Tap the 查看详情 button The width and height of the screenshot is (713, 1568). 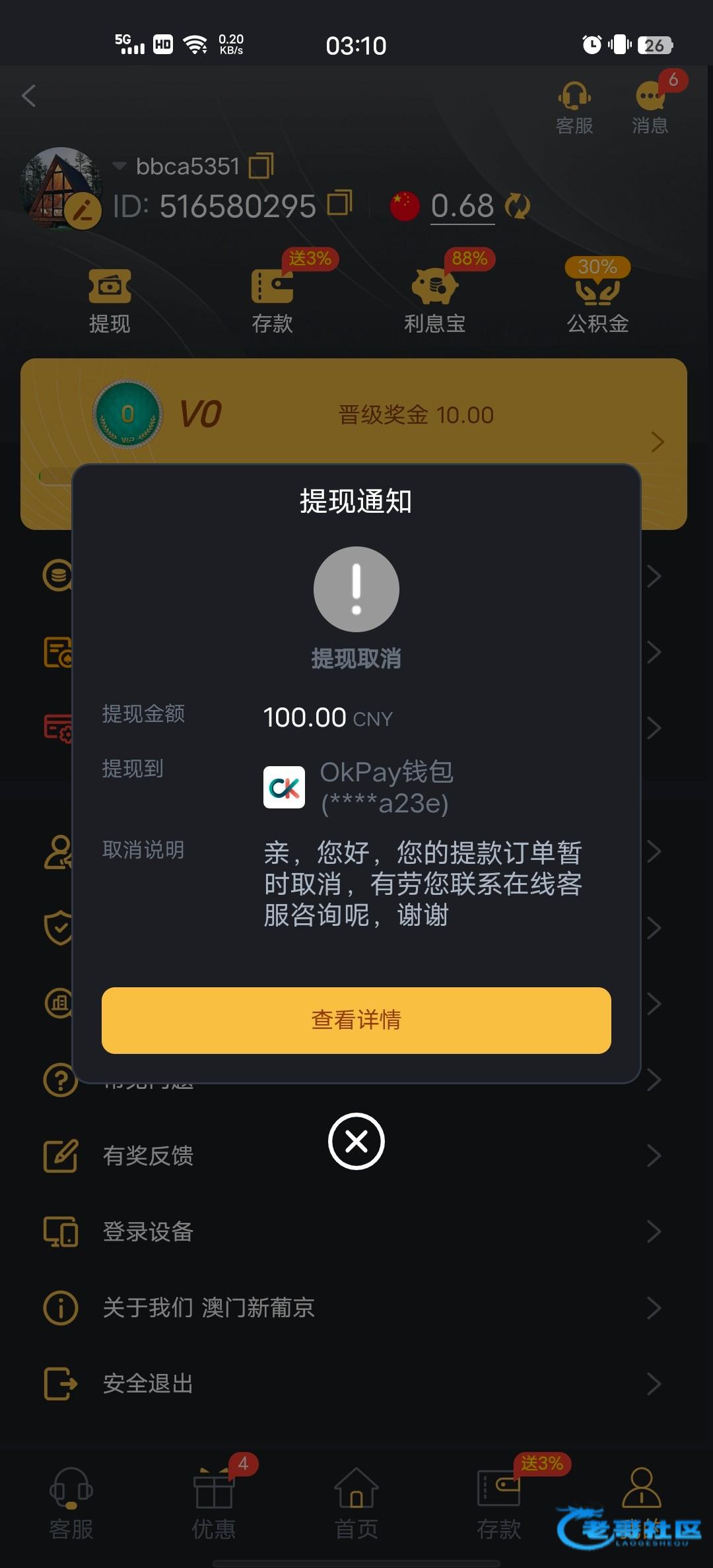(x=356, y=1020)
